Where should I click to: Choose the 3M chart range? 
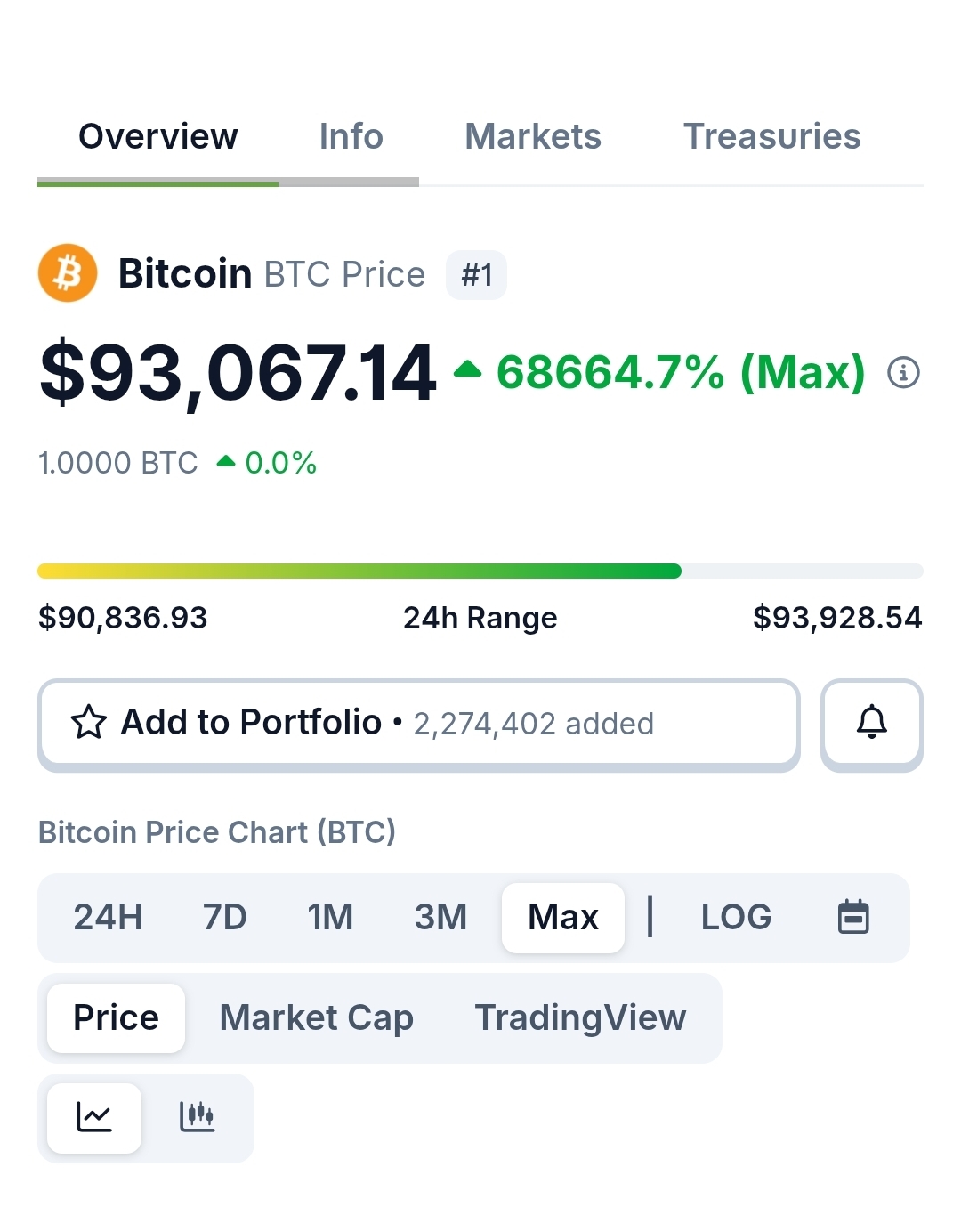[x=440, y=917]
